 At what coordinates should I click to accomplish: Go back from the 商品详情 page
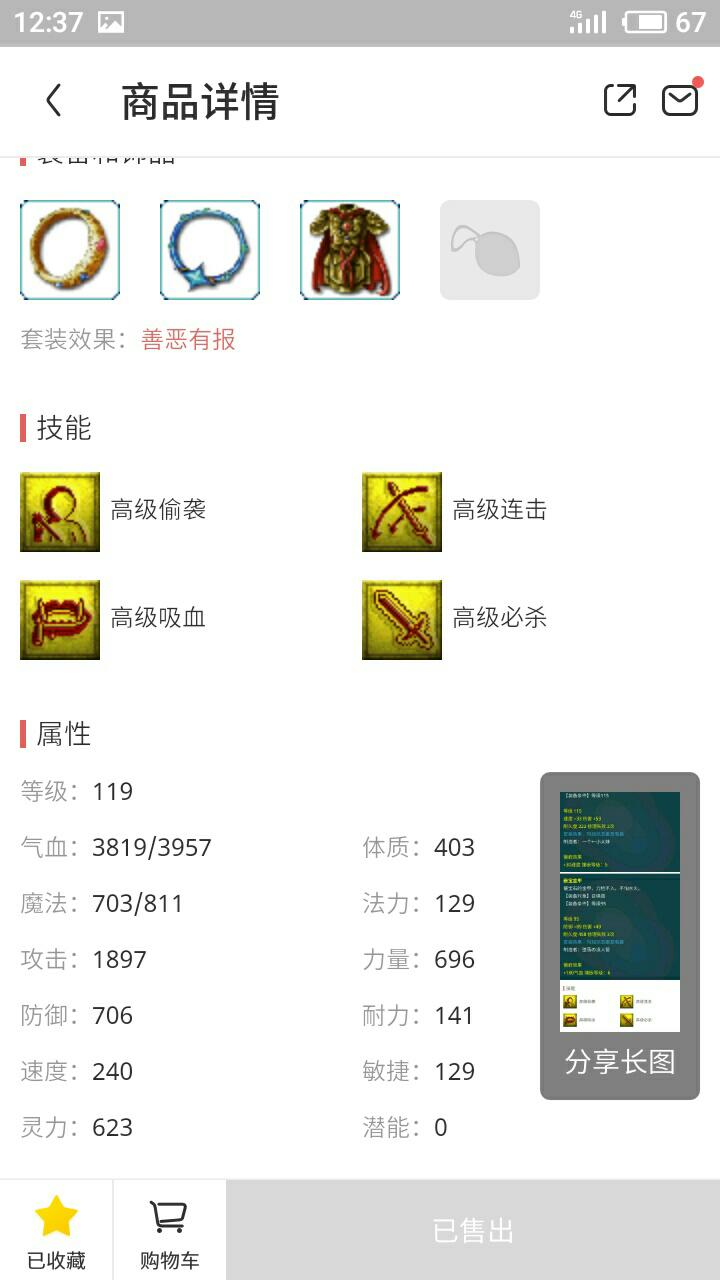click(54, 101)
